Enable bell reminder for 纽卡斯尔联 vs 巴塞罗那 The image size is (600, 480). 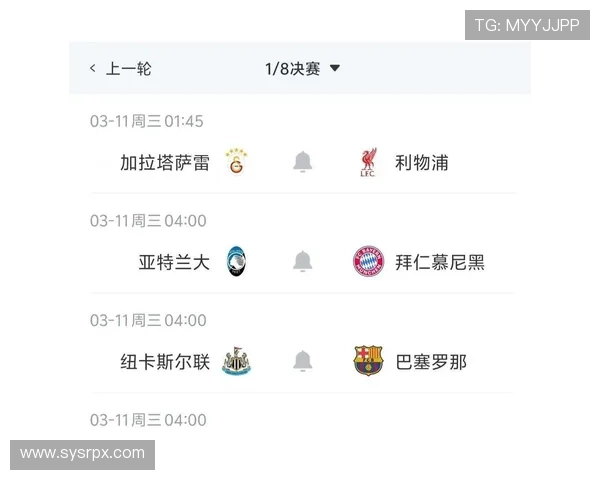(302, 361)
